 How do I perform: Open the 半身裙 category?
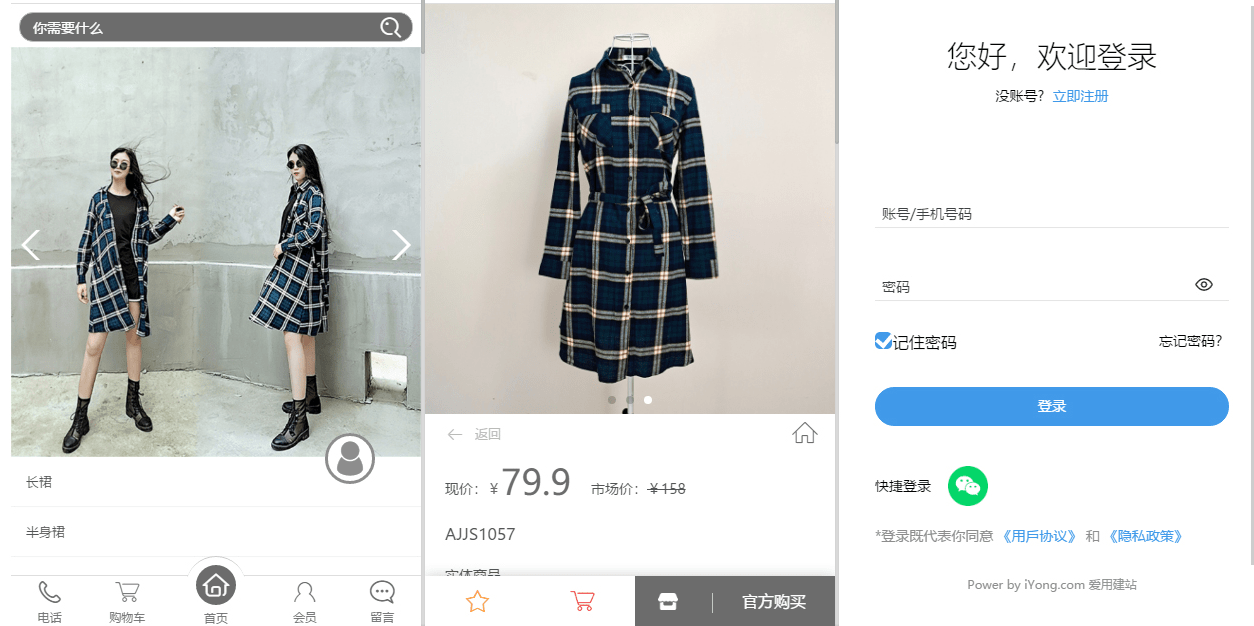pyautogui.click(x=46, y=532)
